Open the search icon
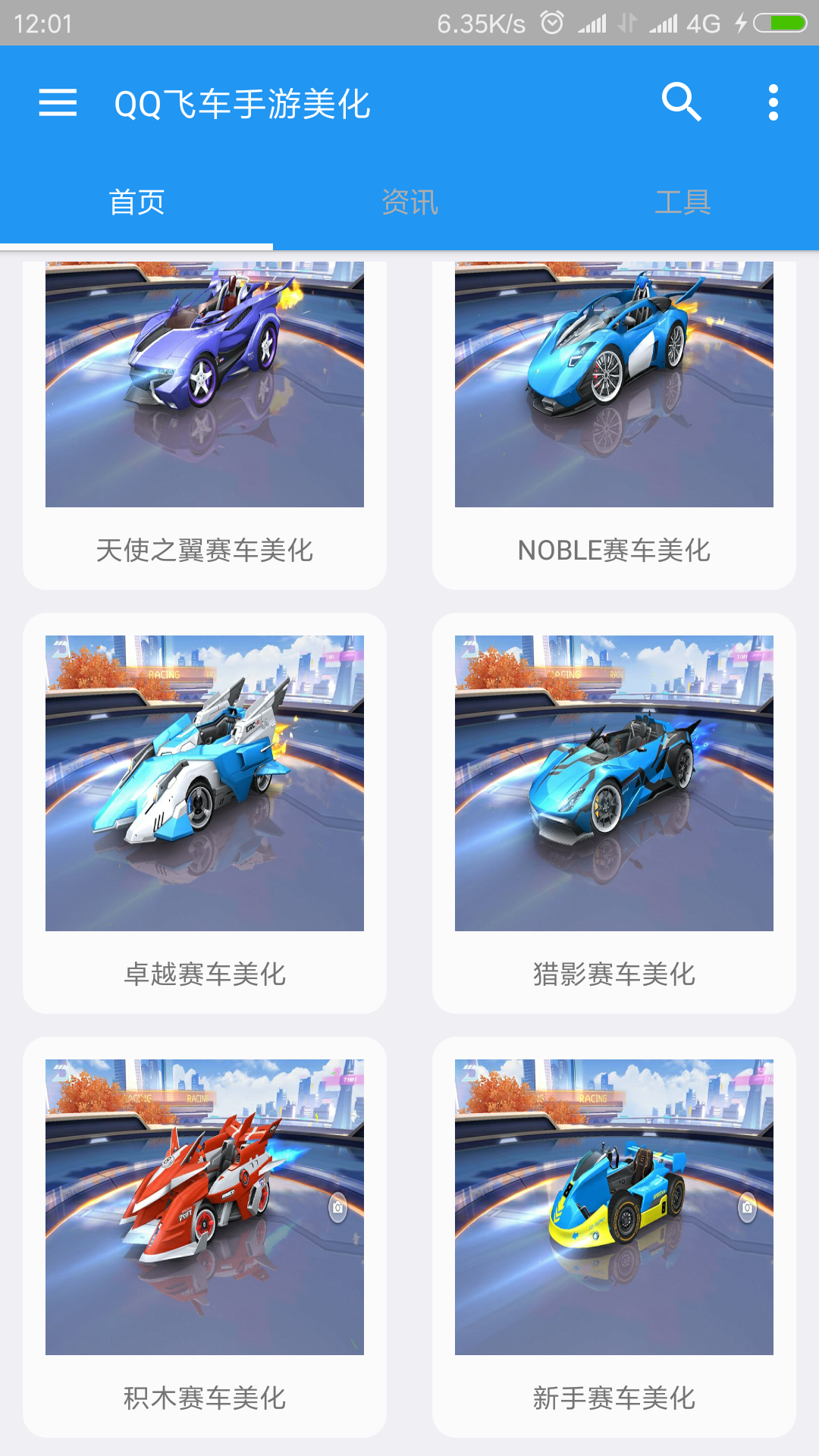The image size is (819, 1456). click(681, 102)
